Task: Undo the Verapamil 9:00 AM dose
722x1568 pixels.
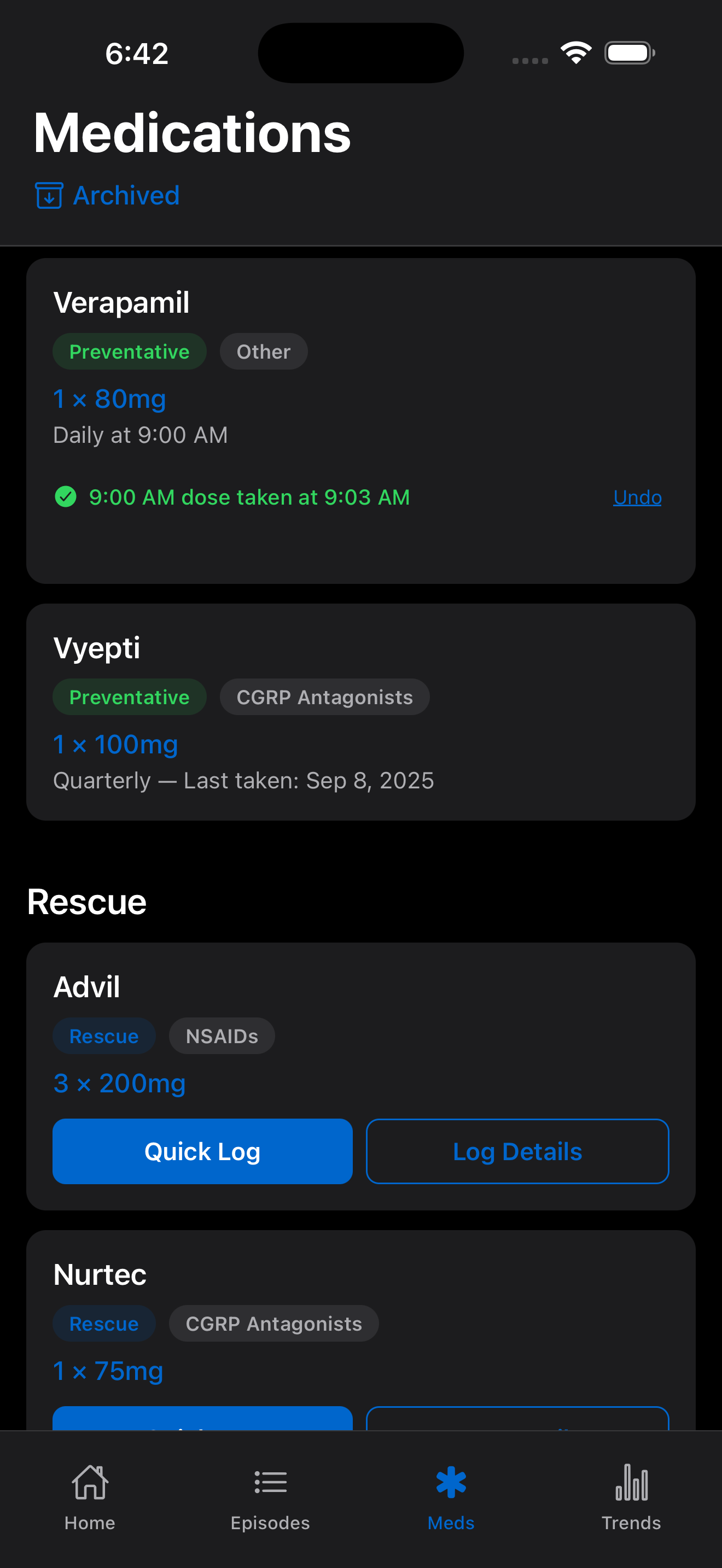Action: [637, 498]
